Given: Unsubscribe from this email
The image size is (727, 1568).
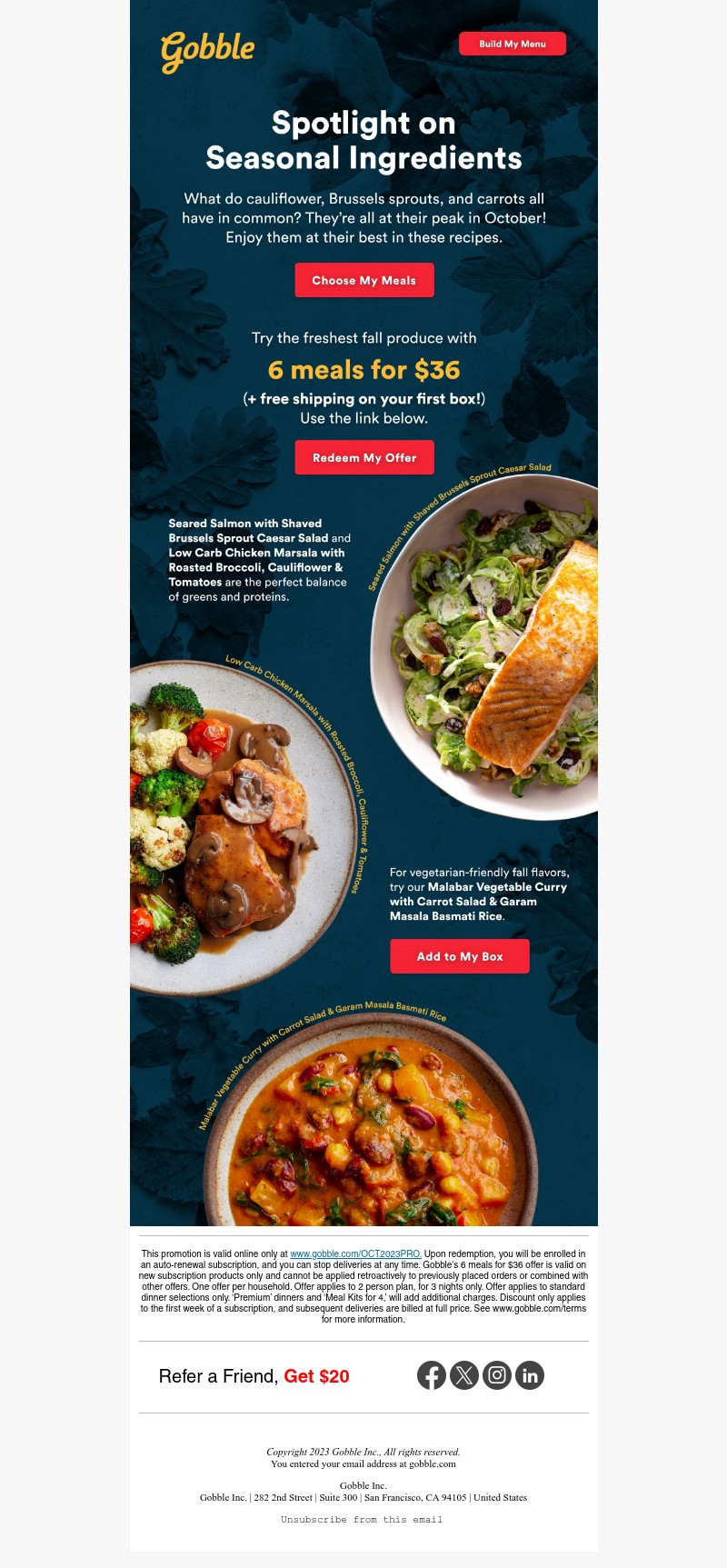Looking at the screenshot, I should [x=362, y=1520].
